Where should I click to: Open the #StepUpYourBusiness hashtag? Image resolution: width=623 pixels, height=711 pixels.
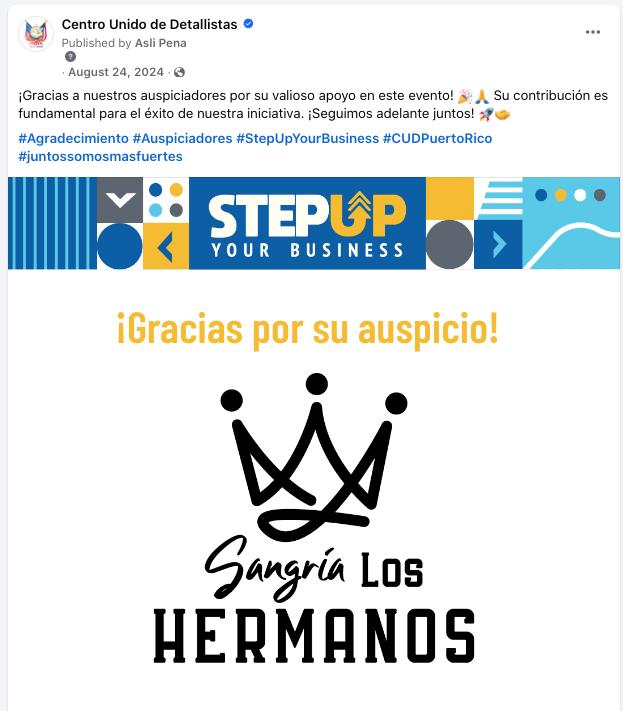point(307,138)
